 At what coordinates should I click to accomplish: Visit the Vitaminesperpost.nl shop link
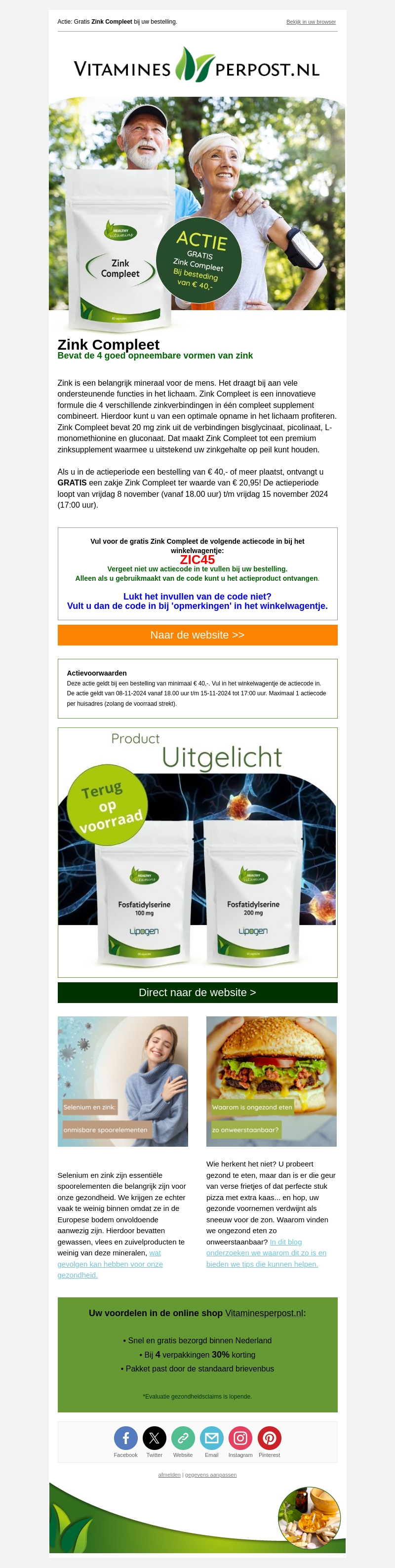(x=264, y=1313)
